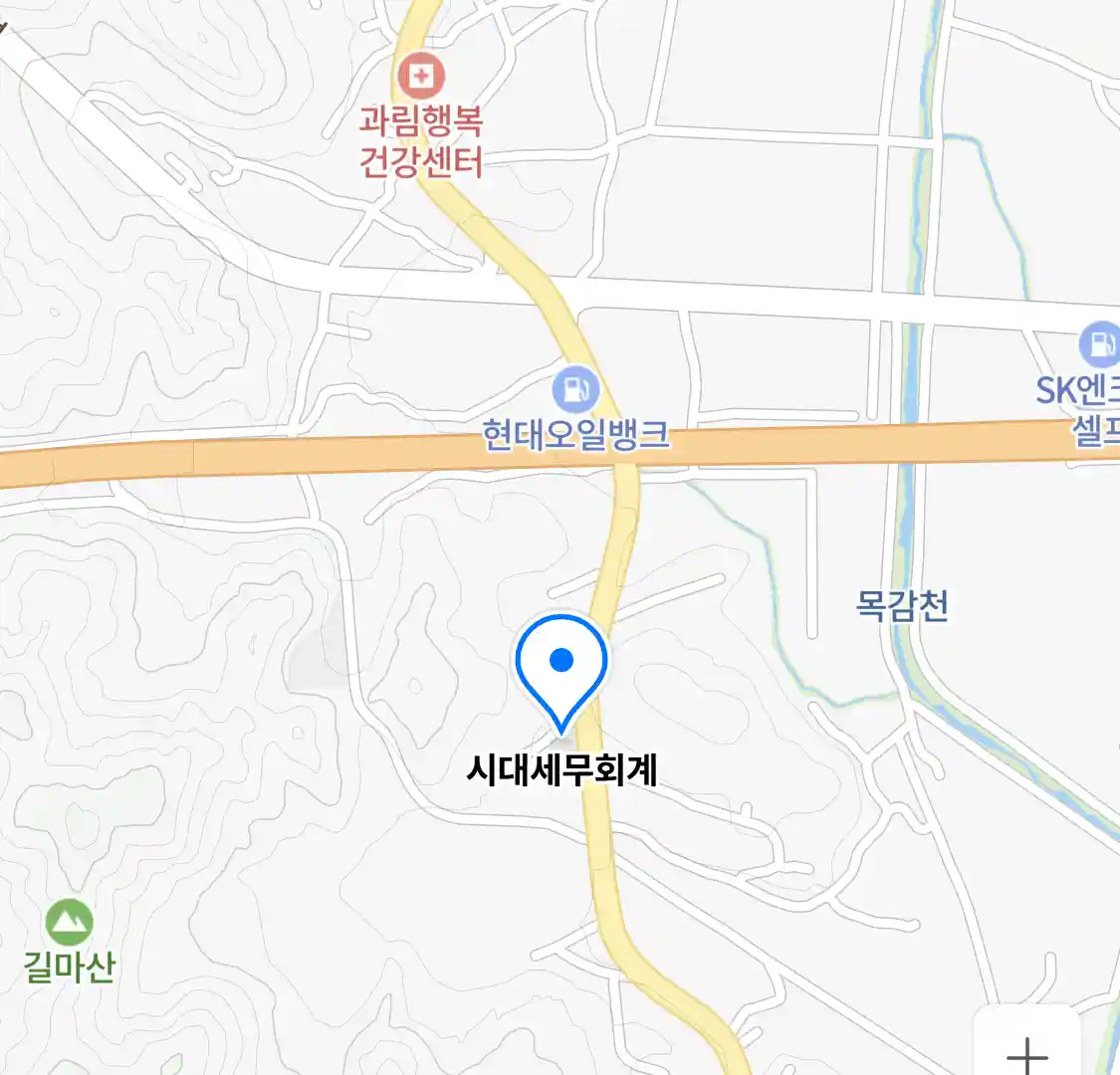1120x1075 pixels.
Task: Open the 과림행복건강센터 place marker
Action: coord(421,78)
